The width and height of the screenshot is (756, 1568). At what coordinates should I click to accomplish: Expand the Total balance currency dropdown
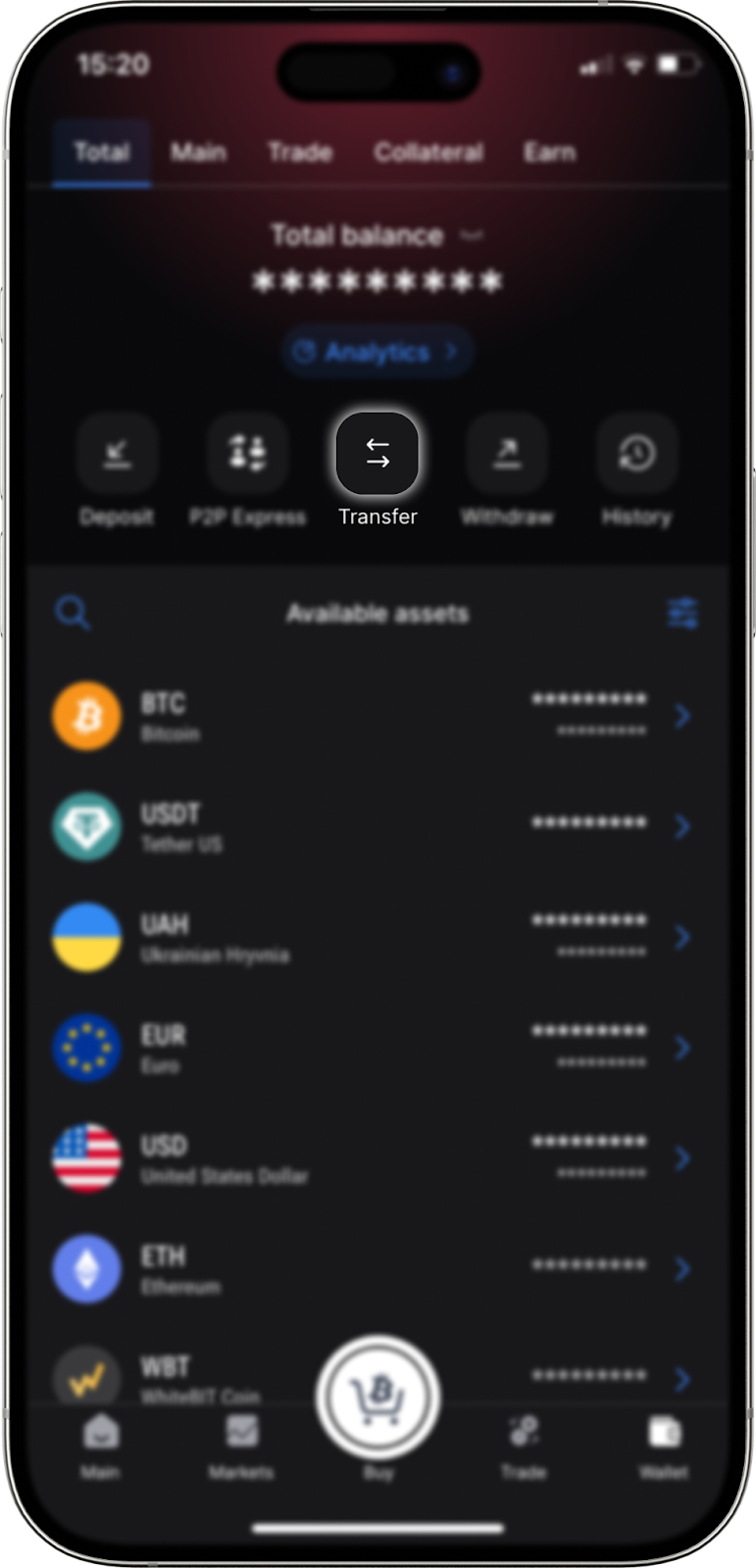click(473, 235)
